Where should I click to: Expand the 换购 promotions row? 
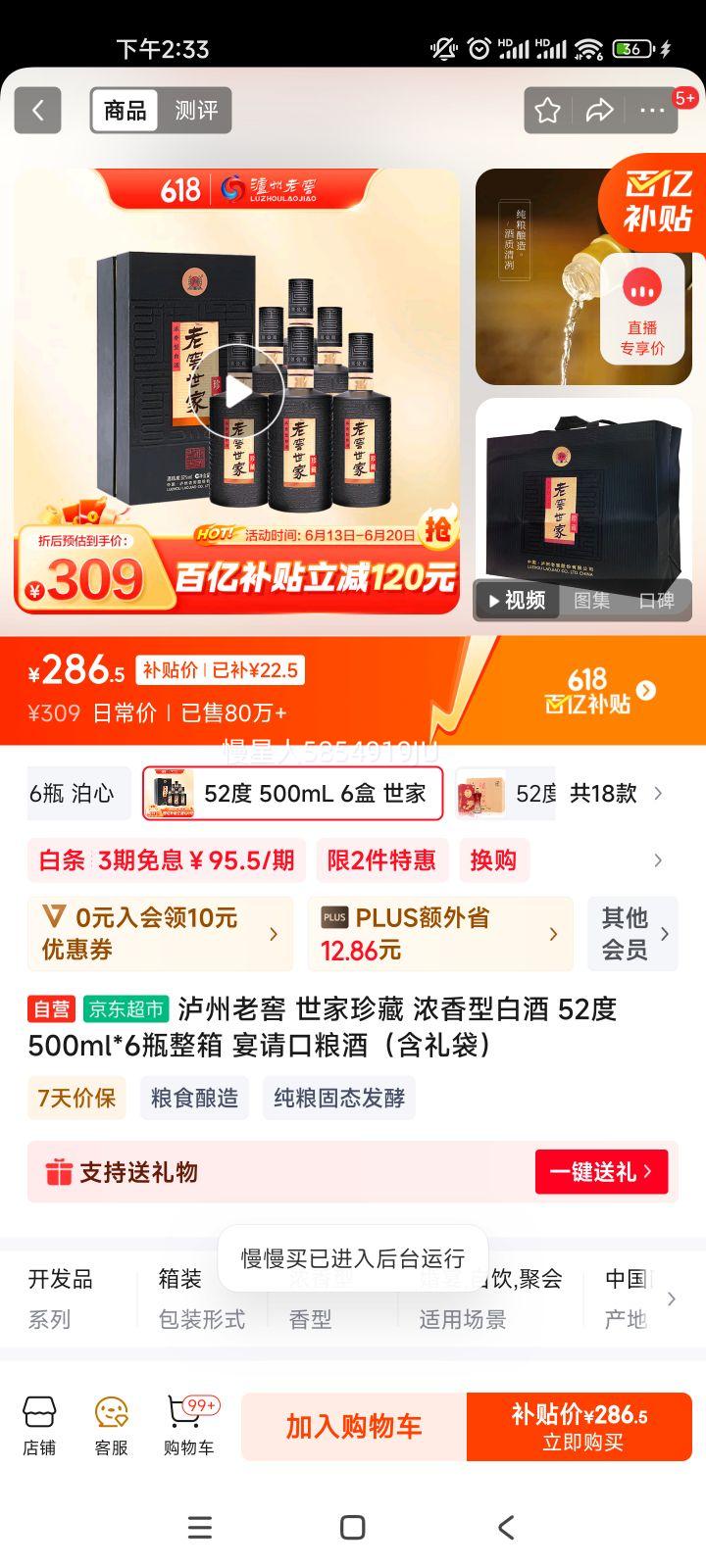click(494, 860)
